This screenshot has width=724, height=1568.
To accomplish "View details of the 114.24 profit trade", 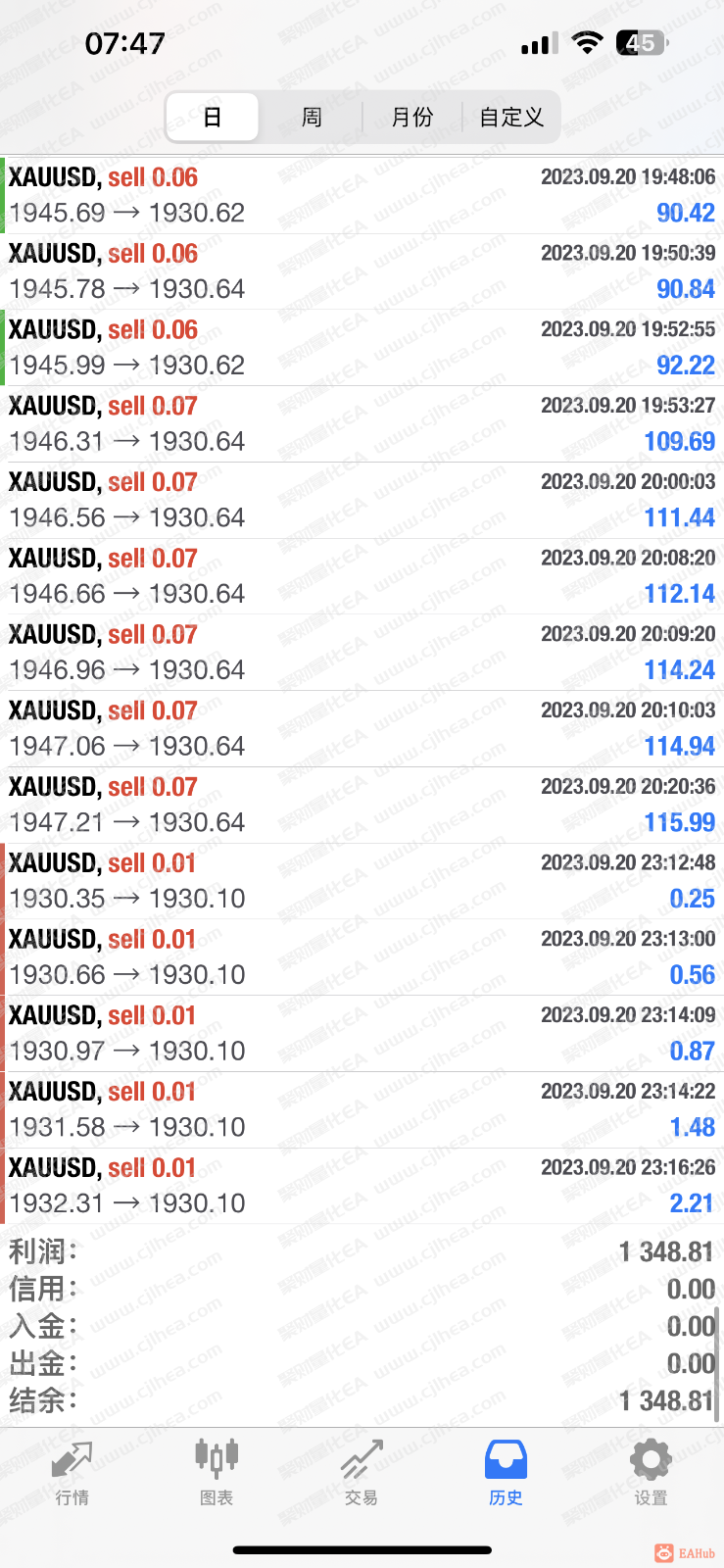I will tap(362, 653).
